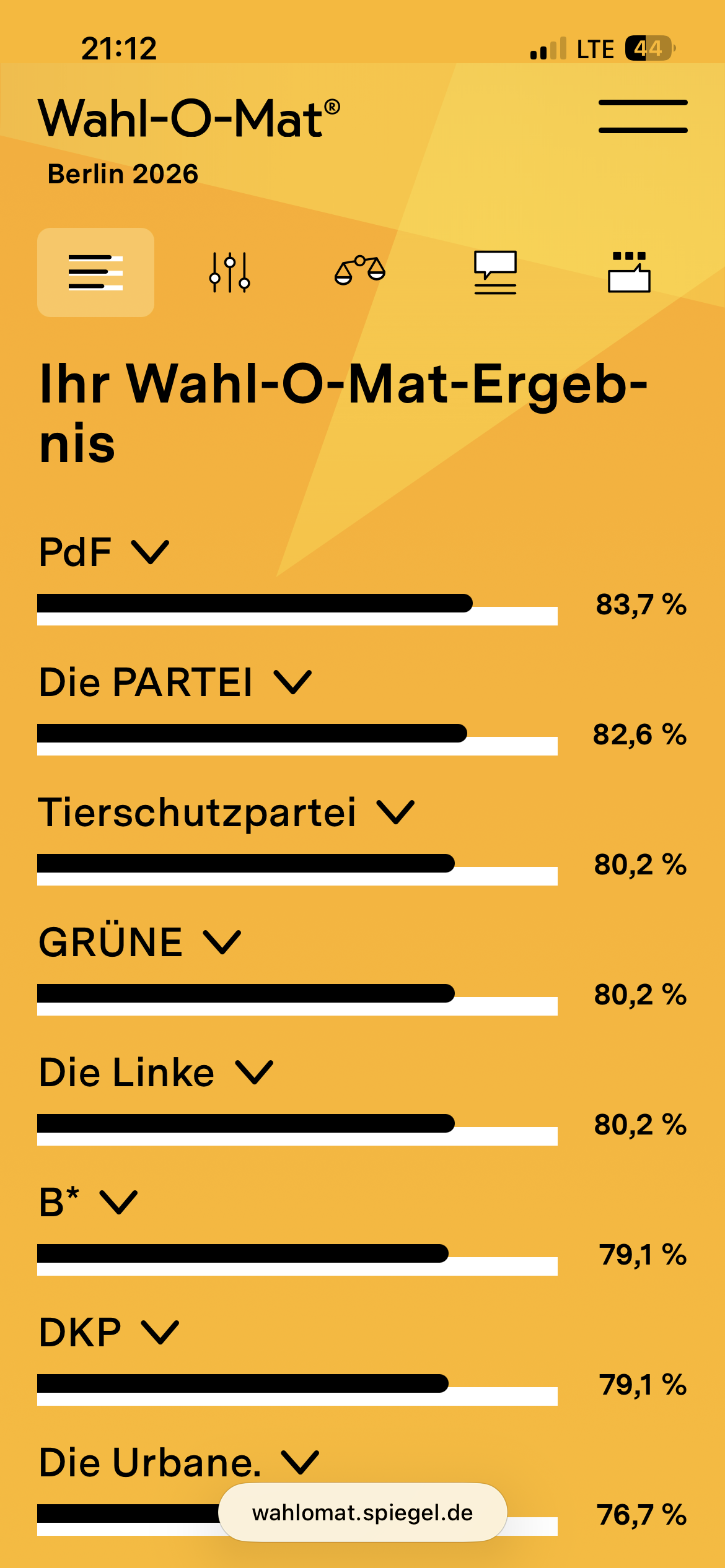
Task: Switch to the balance scale comparison tab
Action: (x=360, y=271)
